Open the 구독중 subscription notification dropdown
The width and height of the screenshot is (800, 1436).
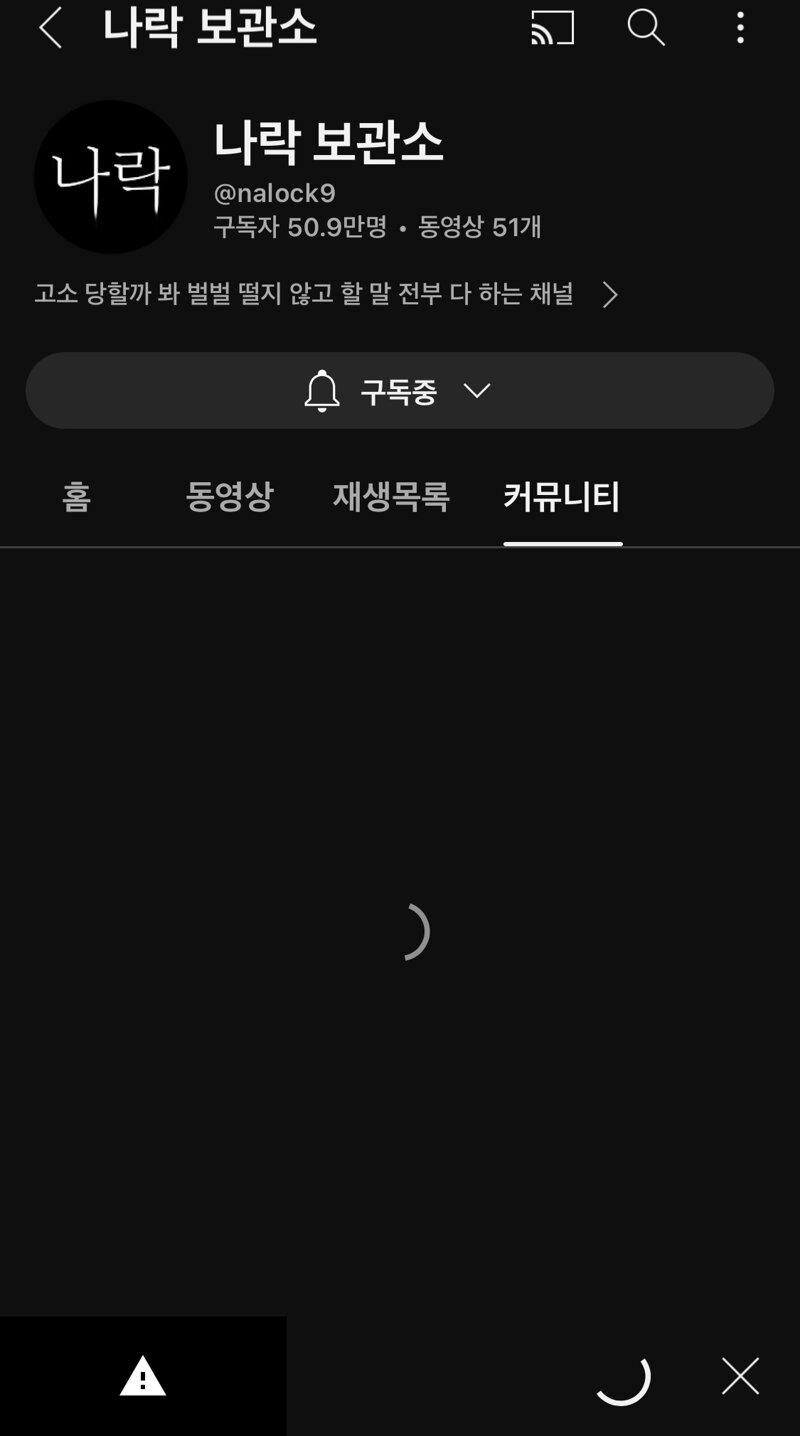[400, 391]
